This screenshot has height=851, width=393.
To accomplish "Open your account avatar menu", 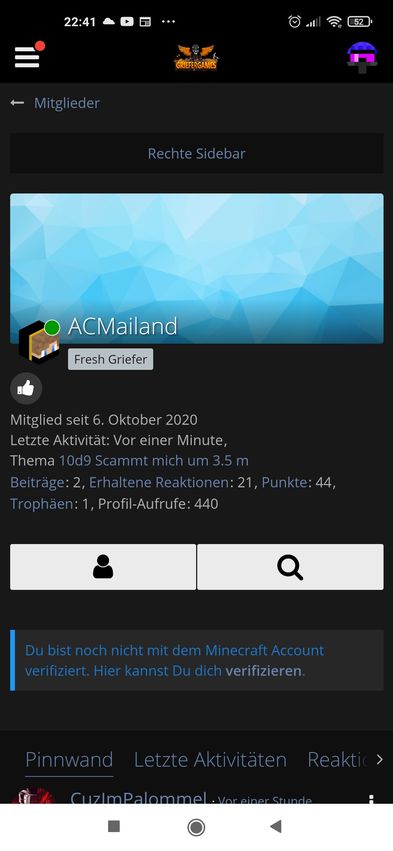I will [x=363, y=57].
